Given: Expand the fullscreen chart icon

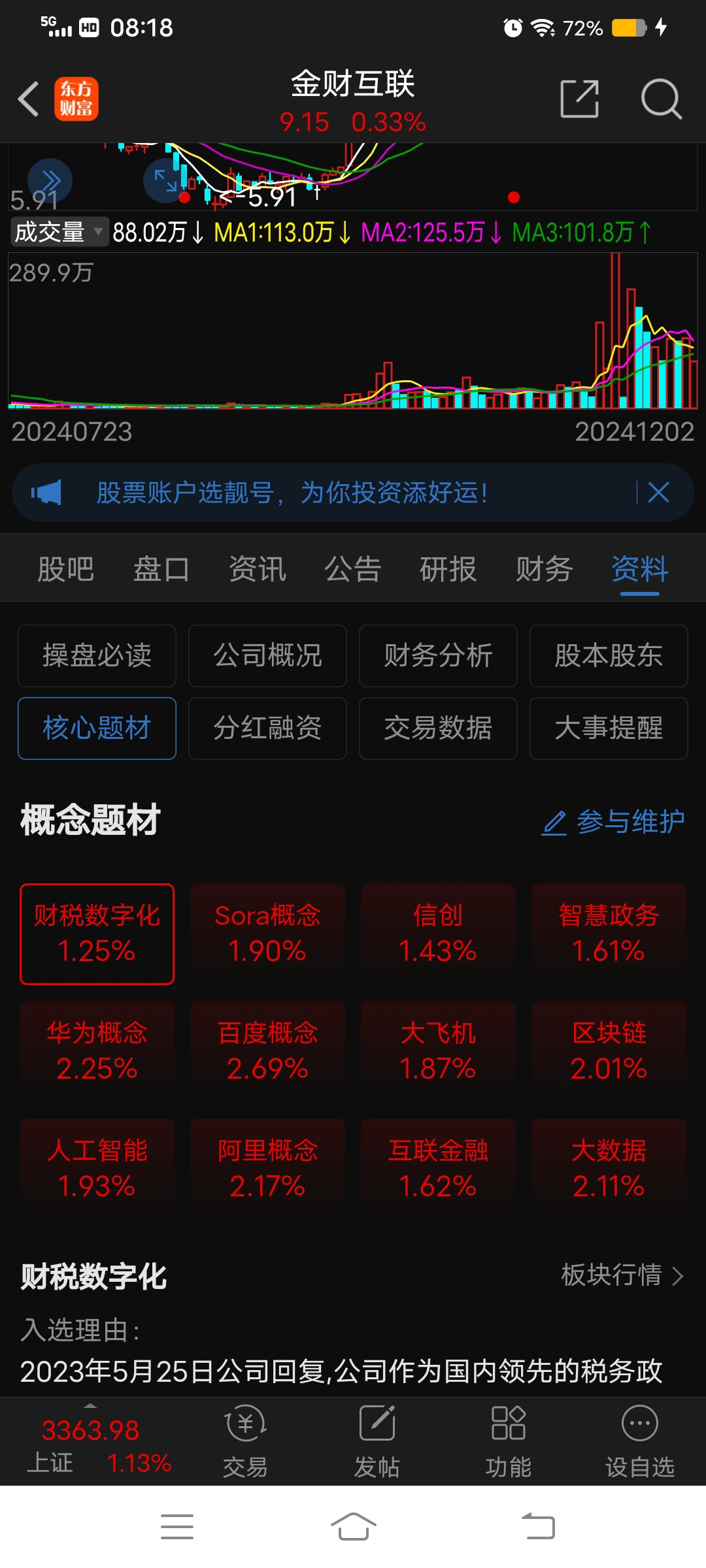Looking at the screenshot, I should coord(165,181).
